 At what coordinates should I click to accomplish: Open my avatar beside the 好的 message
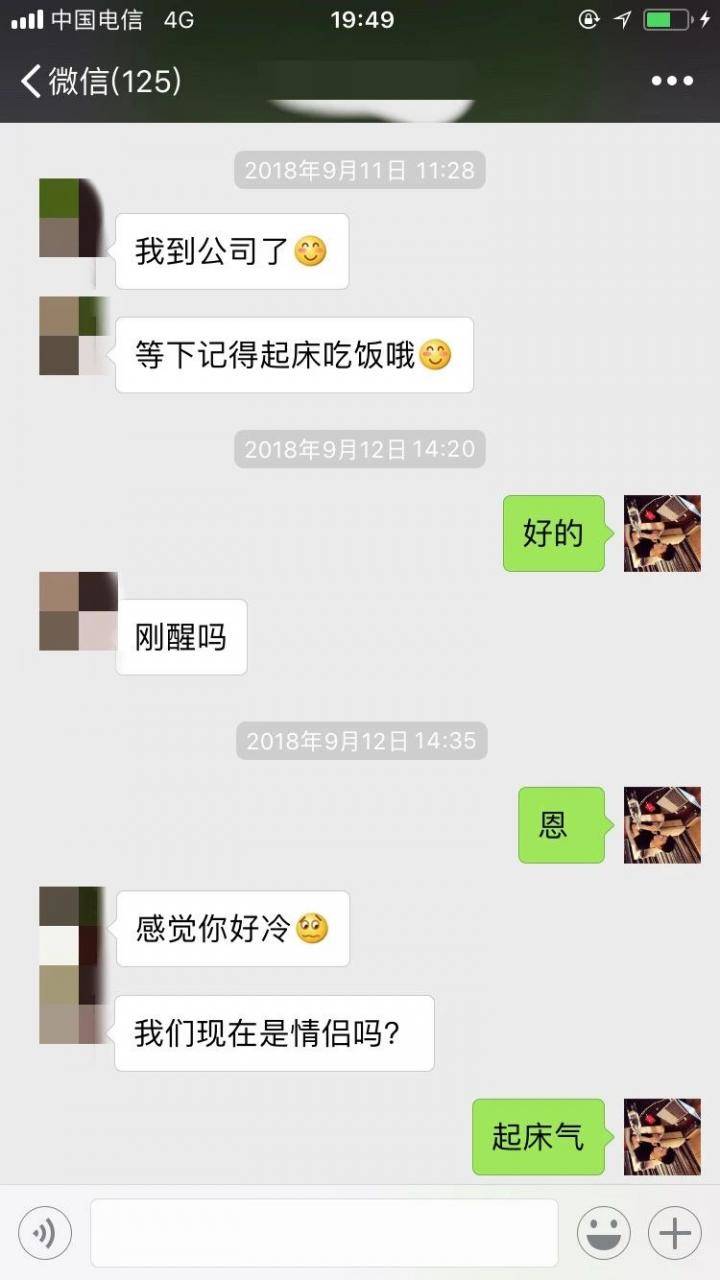pyautogui.click(x=662, y=534)
